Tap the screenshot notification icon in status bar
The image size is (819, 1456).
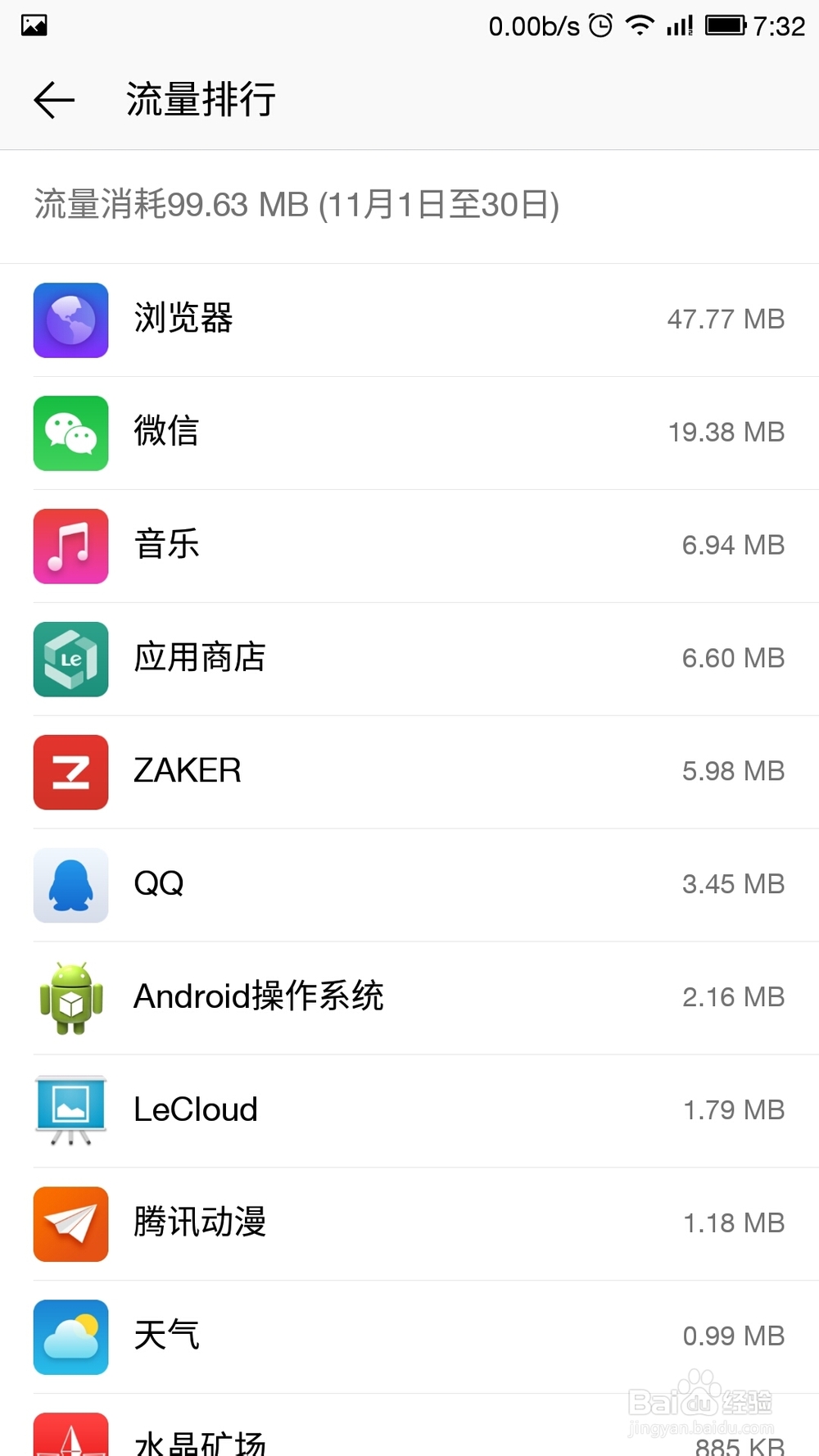(31, 25)
